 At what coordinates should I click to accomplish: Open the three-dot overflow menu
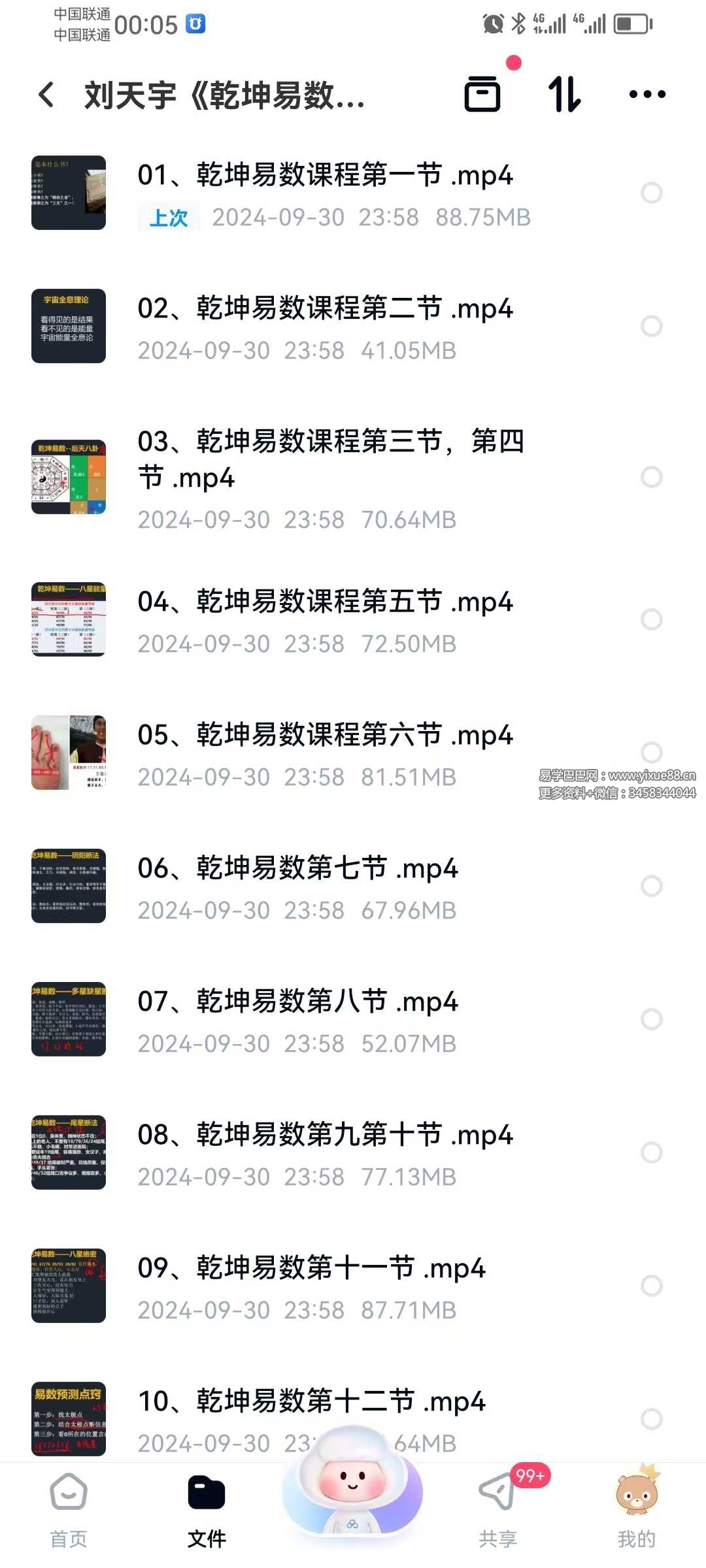tap(647, 95)
